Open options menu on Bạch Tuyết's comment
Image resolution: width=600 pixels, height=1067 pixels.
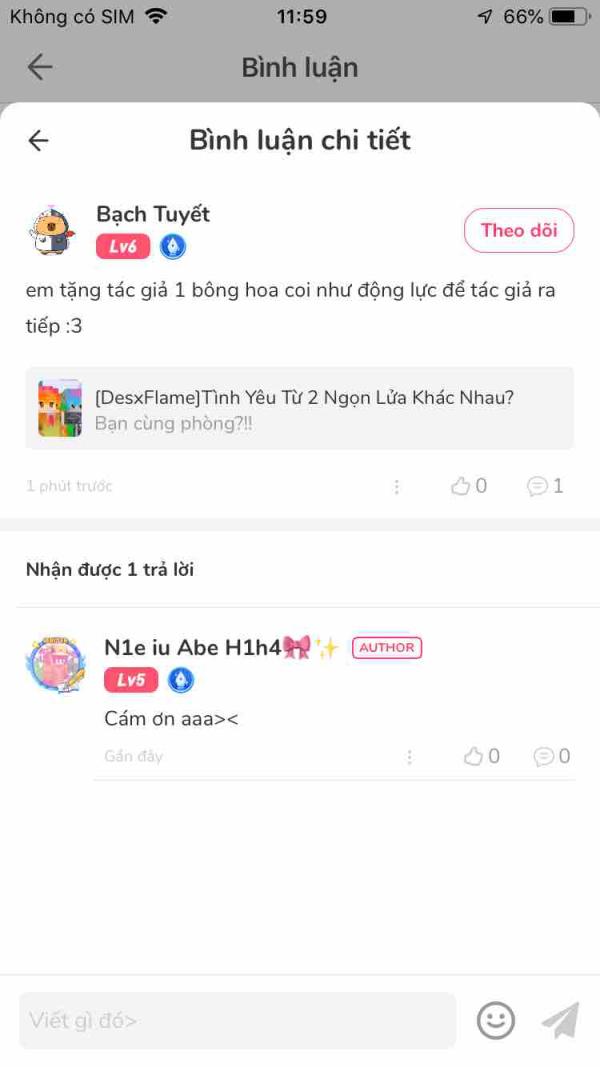click(397, 486)
